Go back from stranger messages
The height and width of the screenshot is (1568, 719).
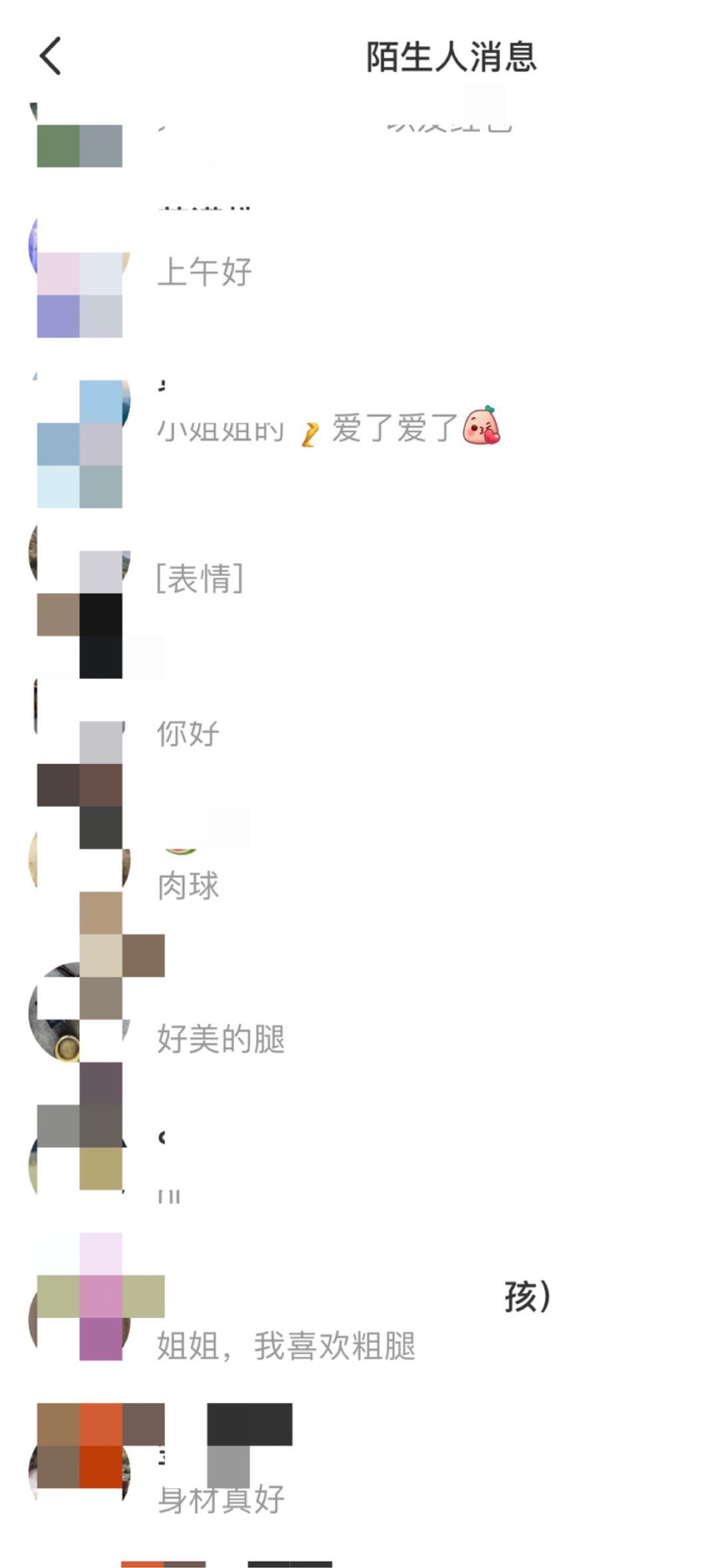pos(51,56)
